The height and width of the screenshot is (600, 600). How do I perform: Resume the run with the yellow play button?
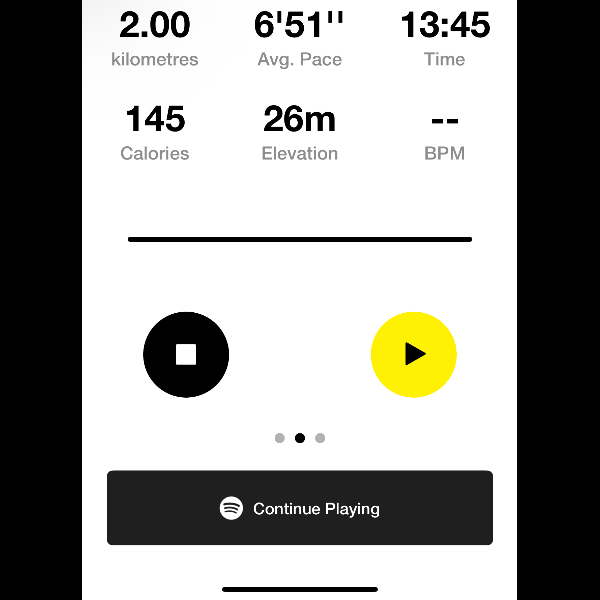pyautogui.click(x=413, y=354)
